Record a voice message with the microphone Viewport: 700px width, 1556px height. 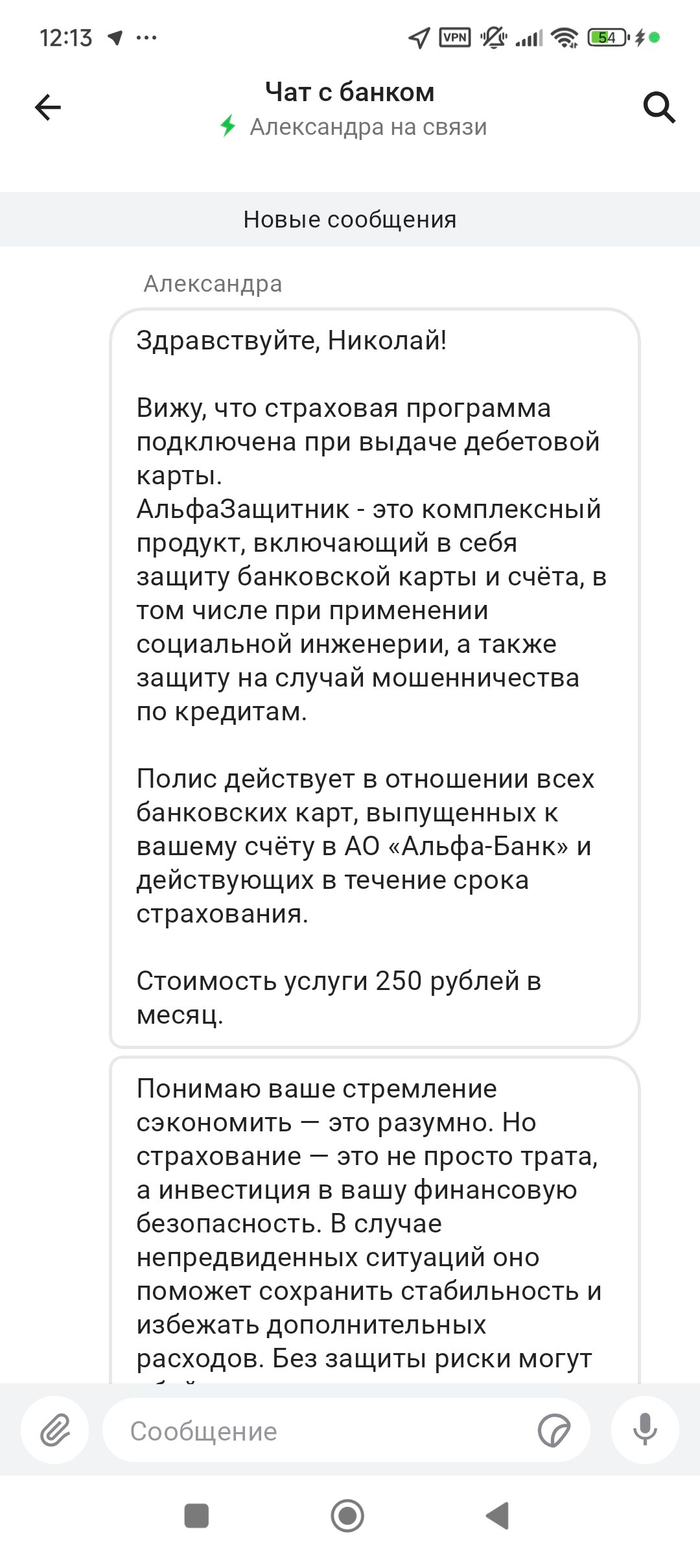pos(645,1431)
